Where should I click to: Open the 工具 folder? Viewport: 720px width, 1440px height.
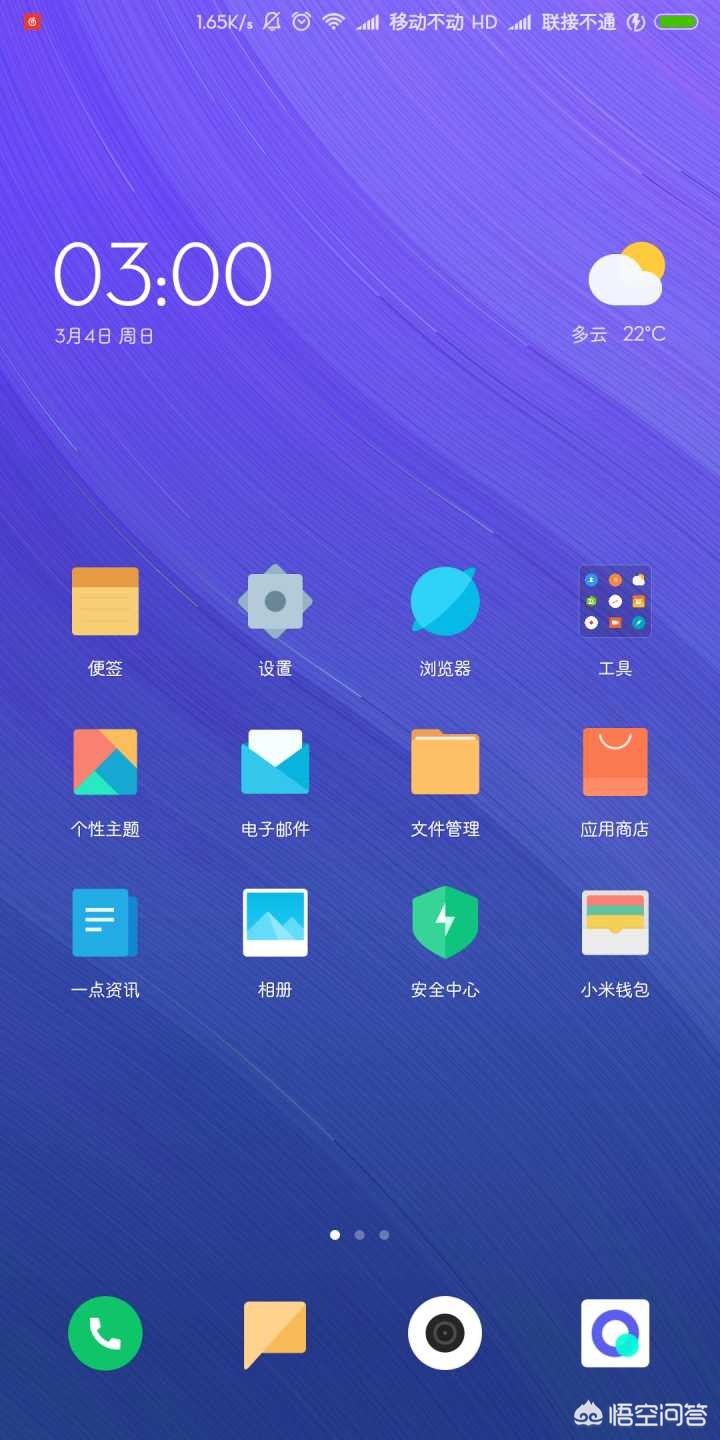coord(615,601)
